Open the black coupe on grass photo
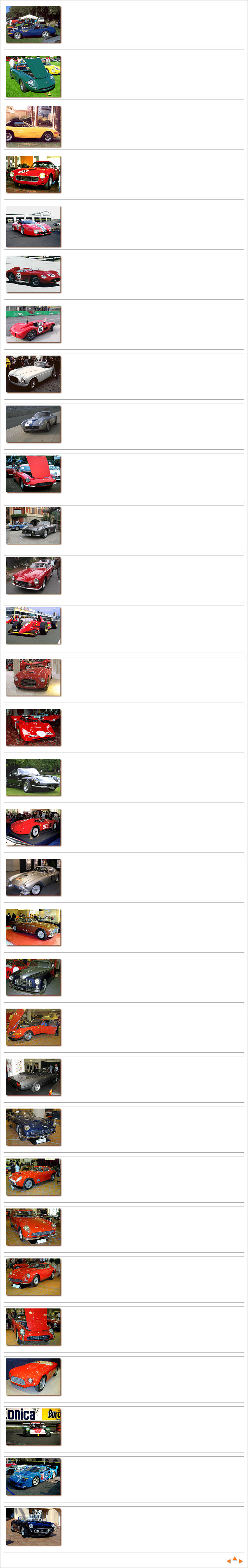Viewport: 248px width, 1568px height. (x=33, y=776)
